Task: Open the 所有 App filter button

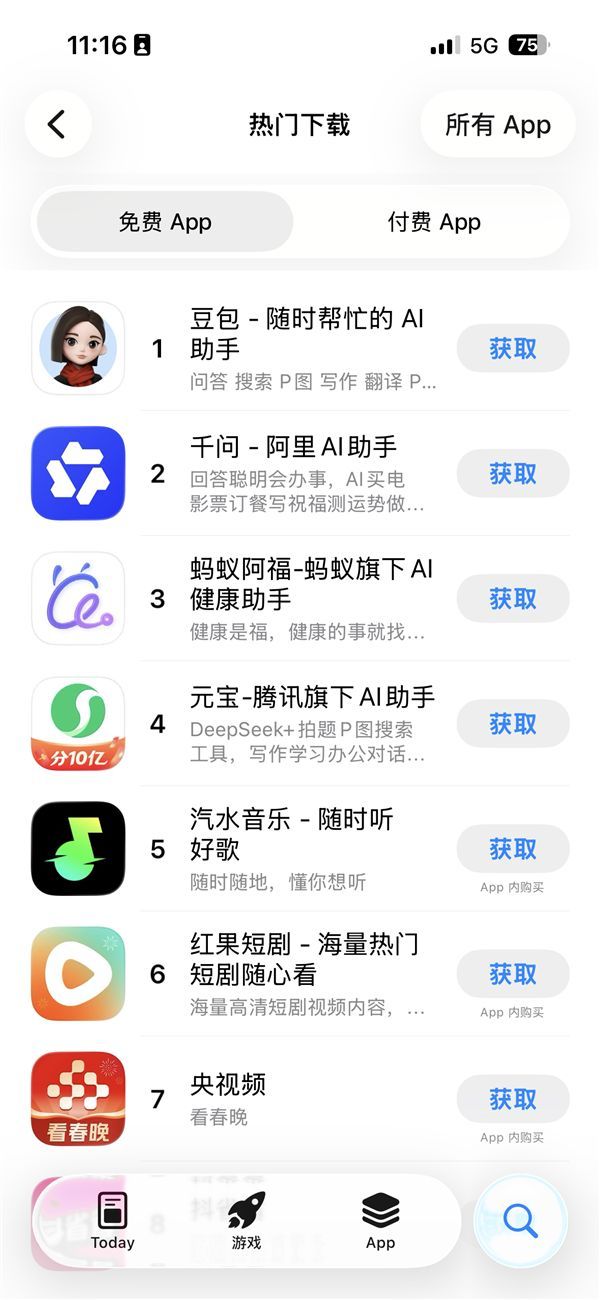Action: coord(498,125)
